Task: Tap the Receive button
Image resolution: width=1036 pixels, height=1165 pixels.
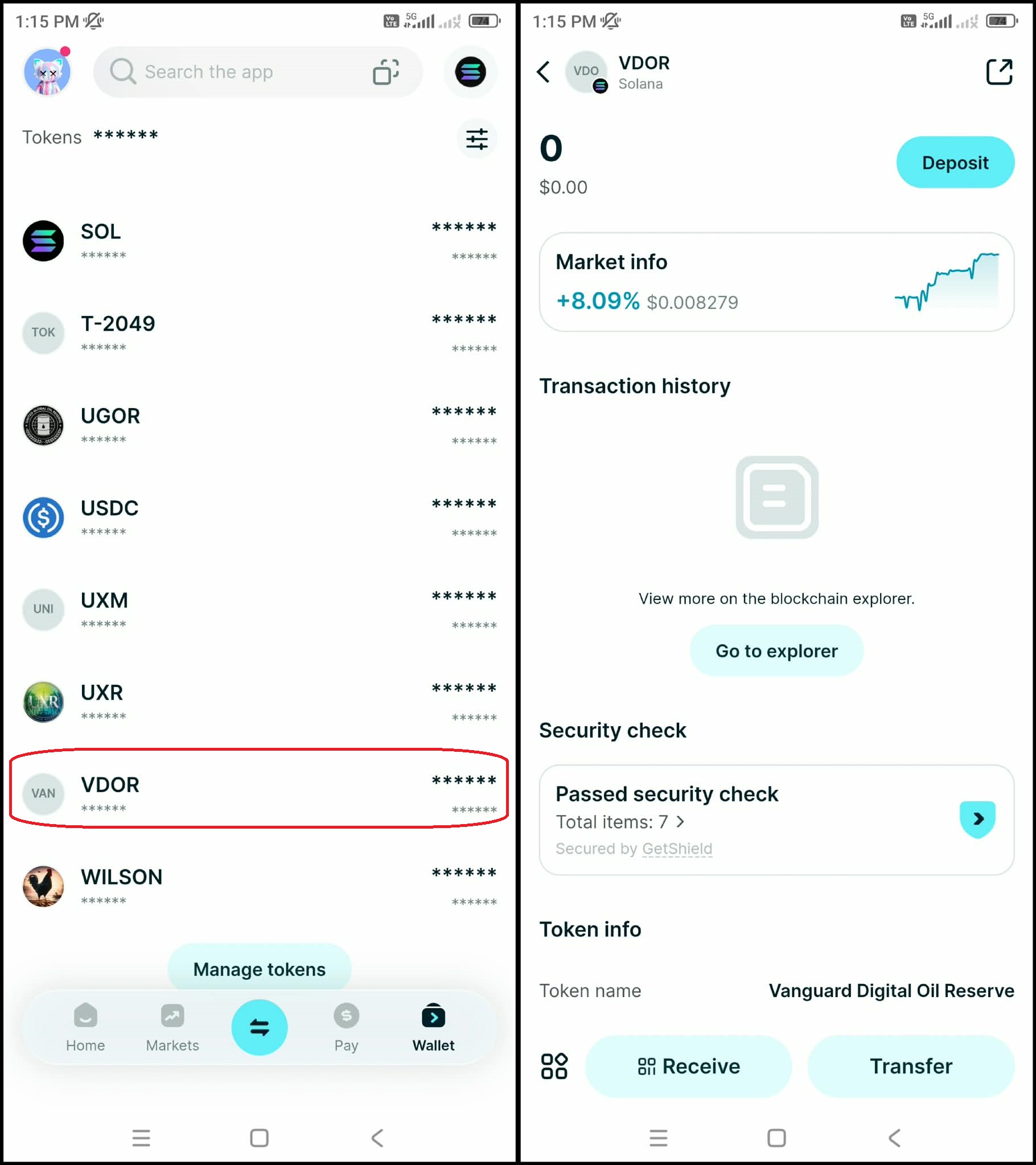Action: click(688, 1066)
